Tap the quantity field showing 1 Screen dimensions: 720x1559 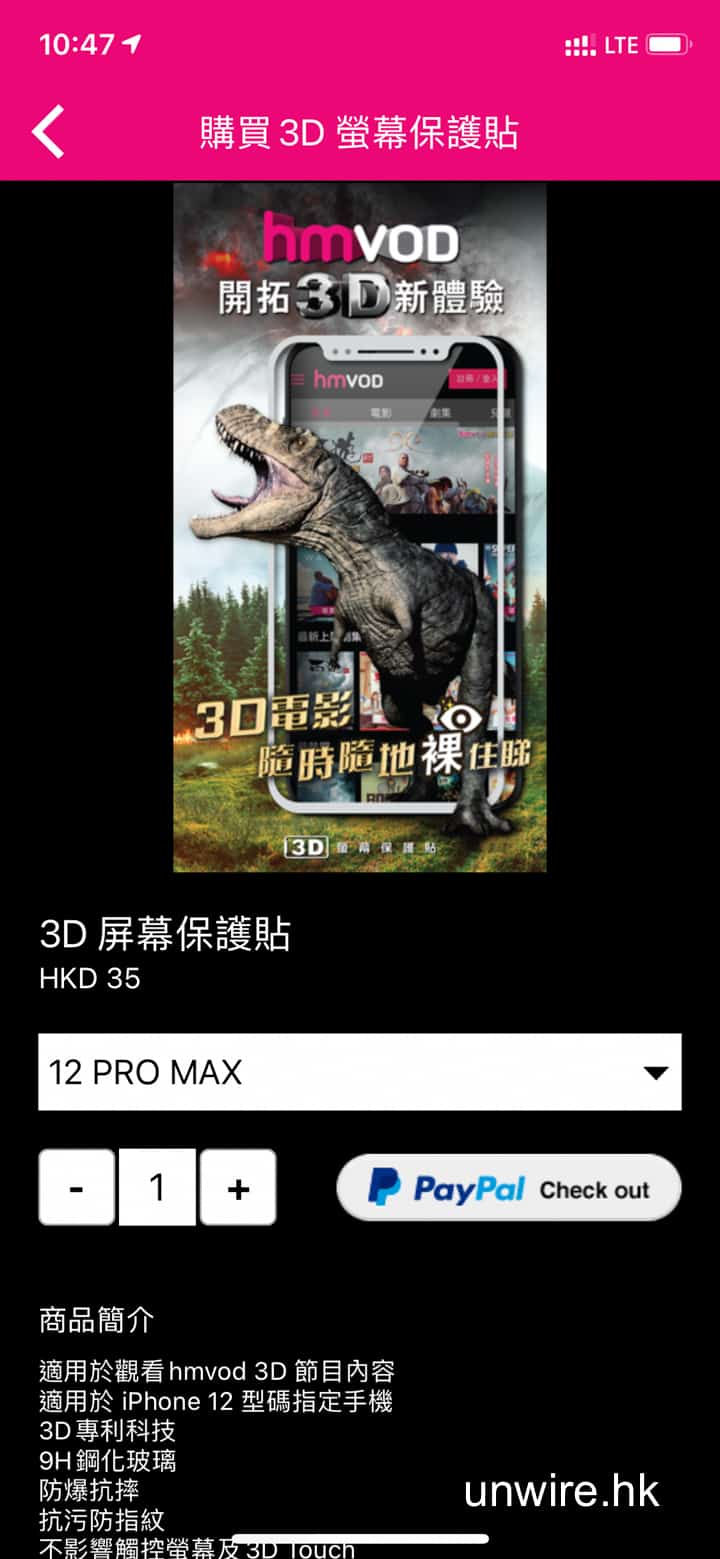click(x=157, y=1187)
